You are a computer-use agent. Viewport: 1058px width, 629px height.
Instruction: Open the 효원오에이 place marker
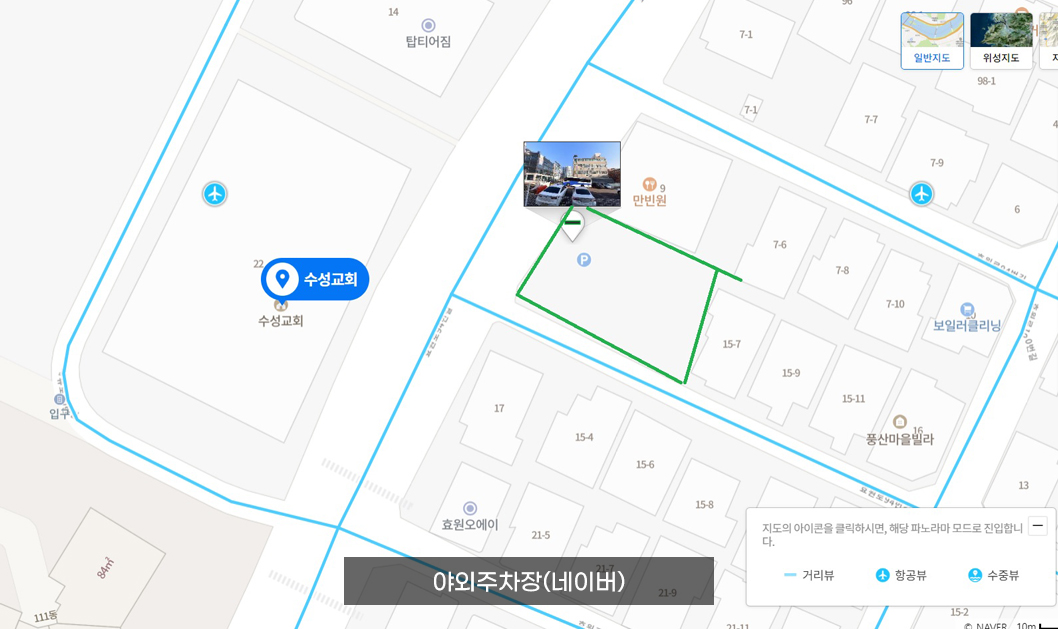point(470,508)
